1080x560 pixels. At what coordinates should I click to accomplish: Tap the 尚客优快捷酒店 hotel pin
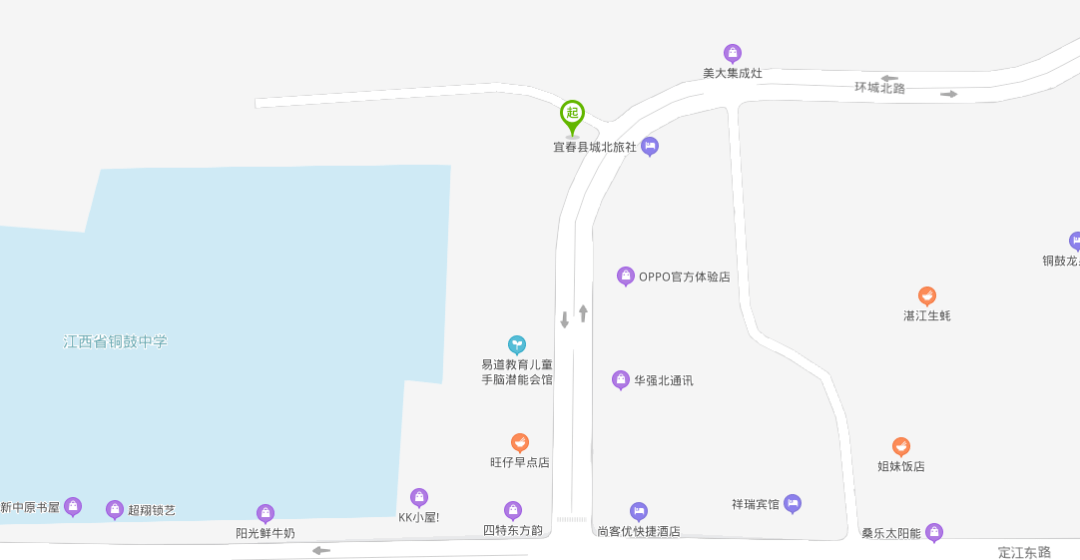(x=639, y=512)
